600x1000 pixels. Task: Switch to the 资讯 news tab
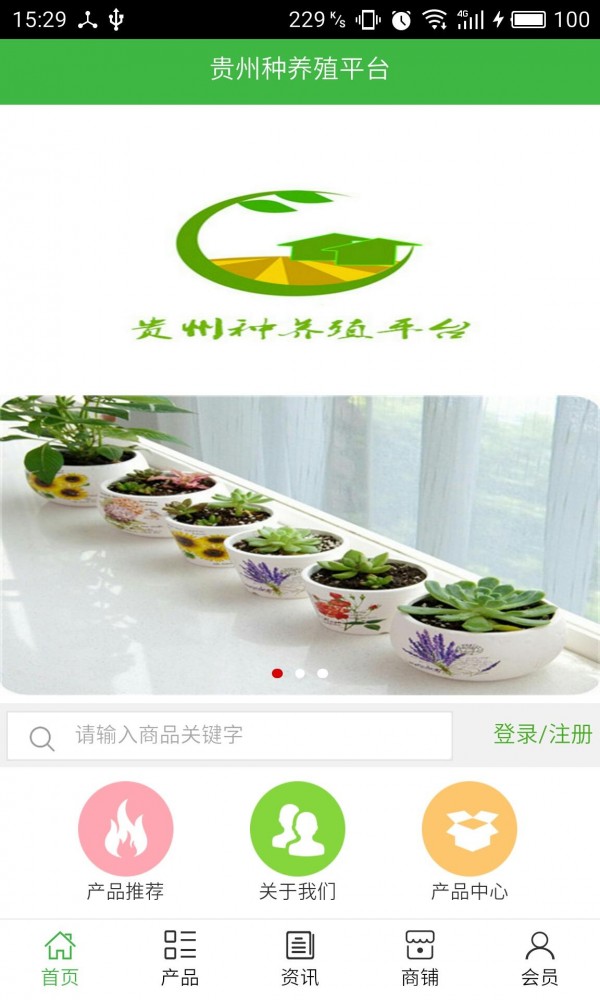300,958
